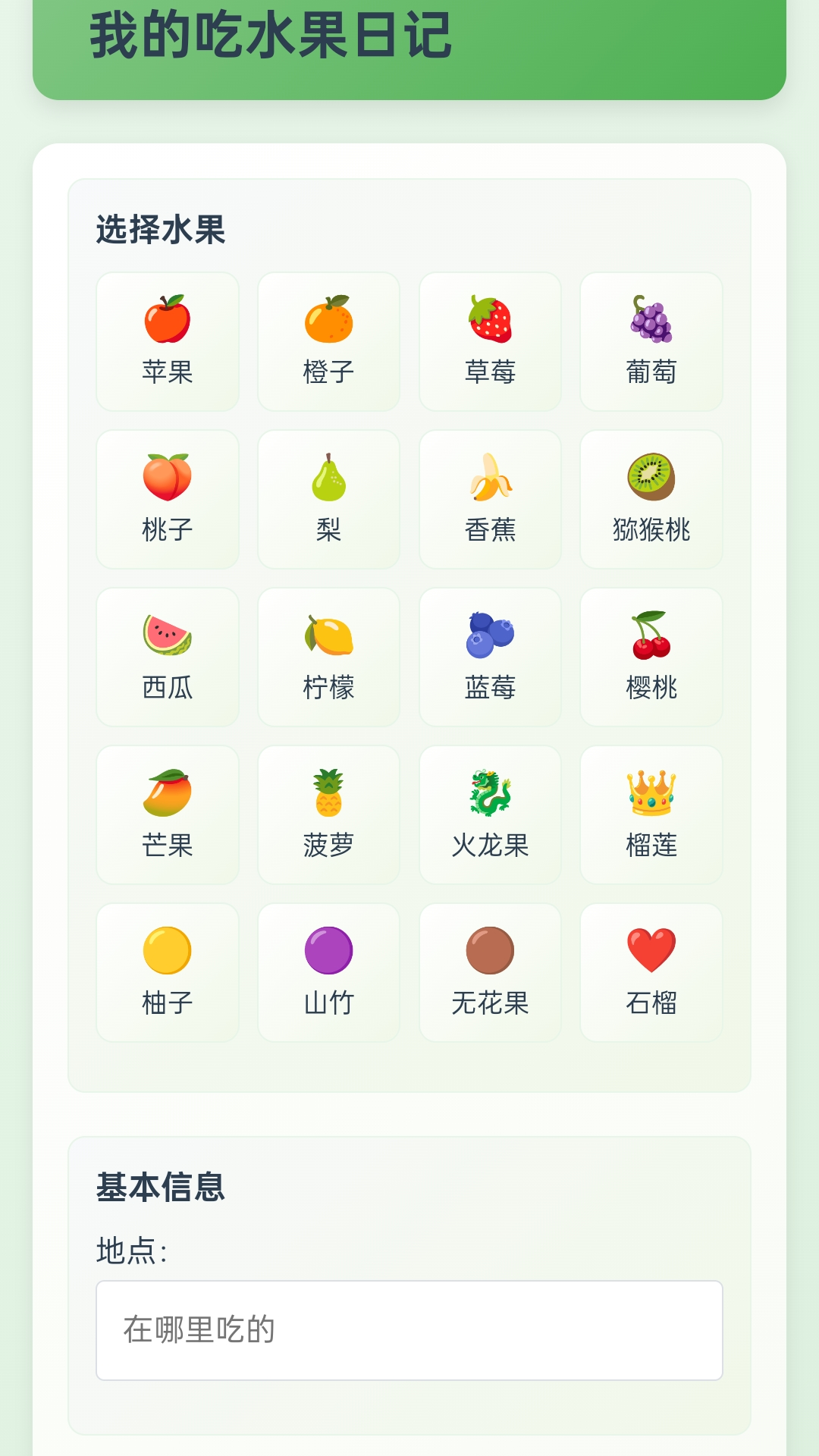The height and width of the screenshot is (1456, 819).
Task: Select the 香蕉 fruit card
Action: [x=490, y=499]
